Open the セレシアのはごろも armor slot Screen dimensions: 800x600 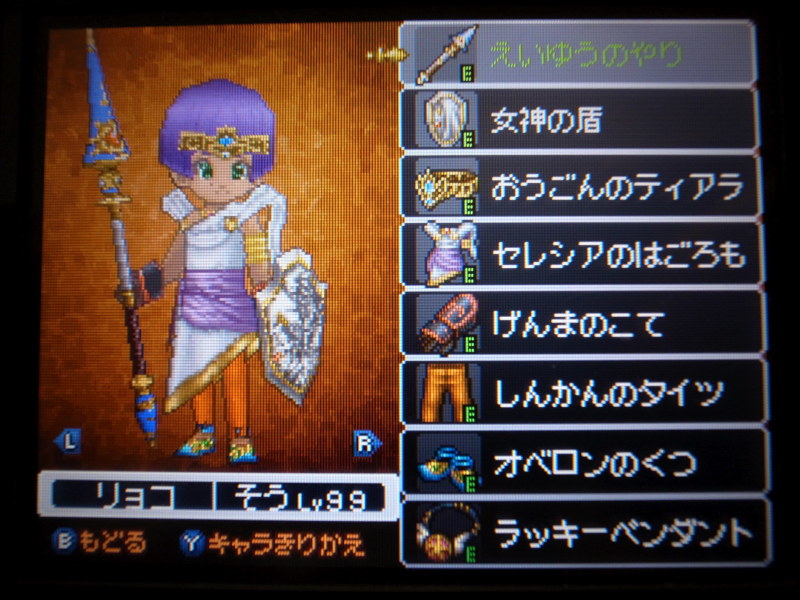(585, 257)
